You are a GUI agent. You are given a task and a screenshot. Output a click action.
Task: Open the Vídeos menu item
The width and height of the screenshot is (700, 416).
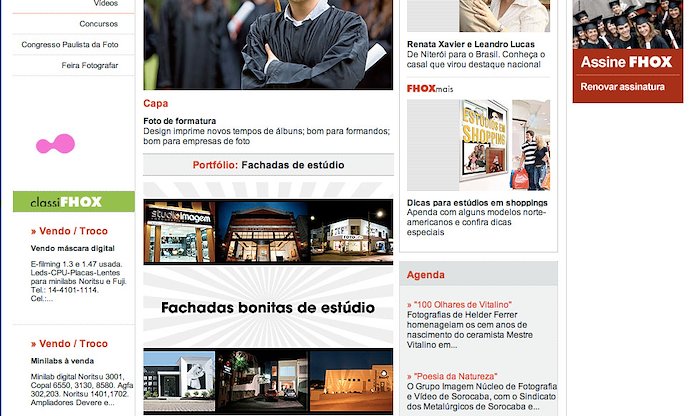(x=105, y=4)
